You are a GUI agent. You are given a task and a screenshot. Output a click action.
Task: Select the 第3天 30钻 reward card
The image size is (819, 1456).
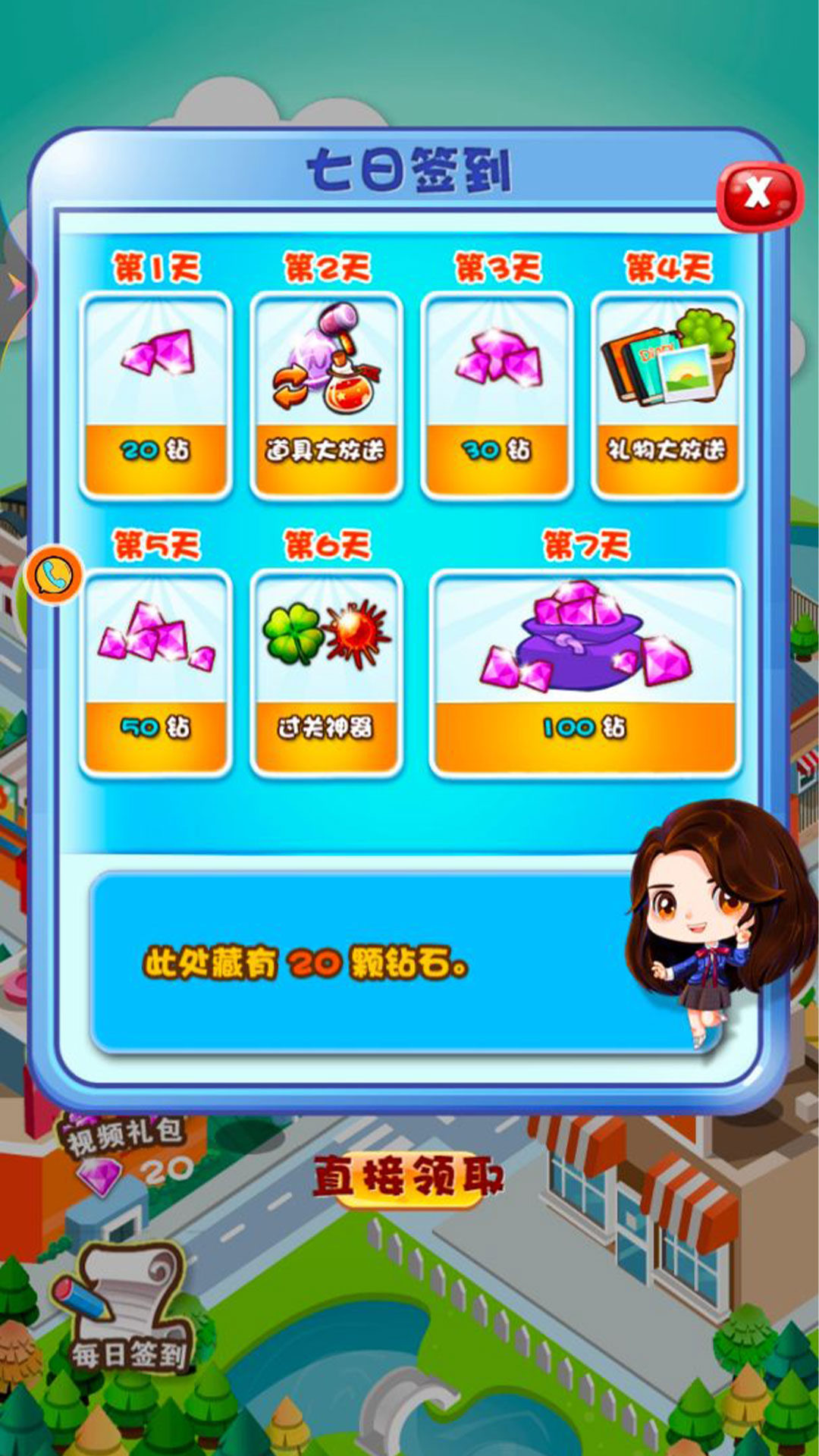(x=497, y=394)
